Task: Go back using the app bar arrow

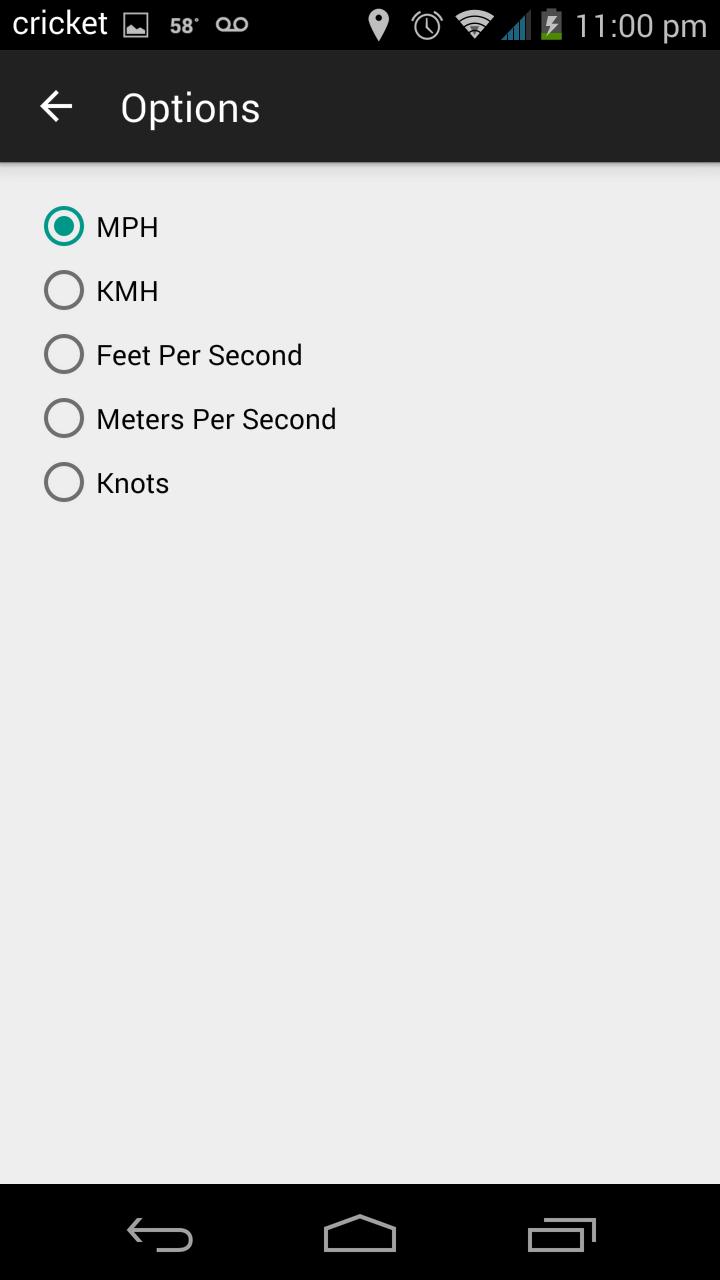Action: (56, 107)
